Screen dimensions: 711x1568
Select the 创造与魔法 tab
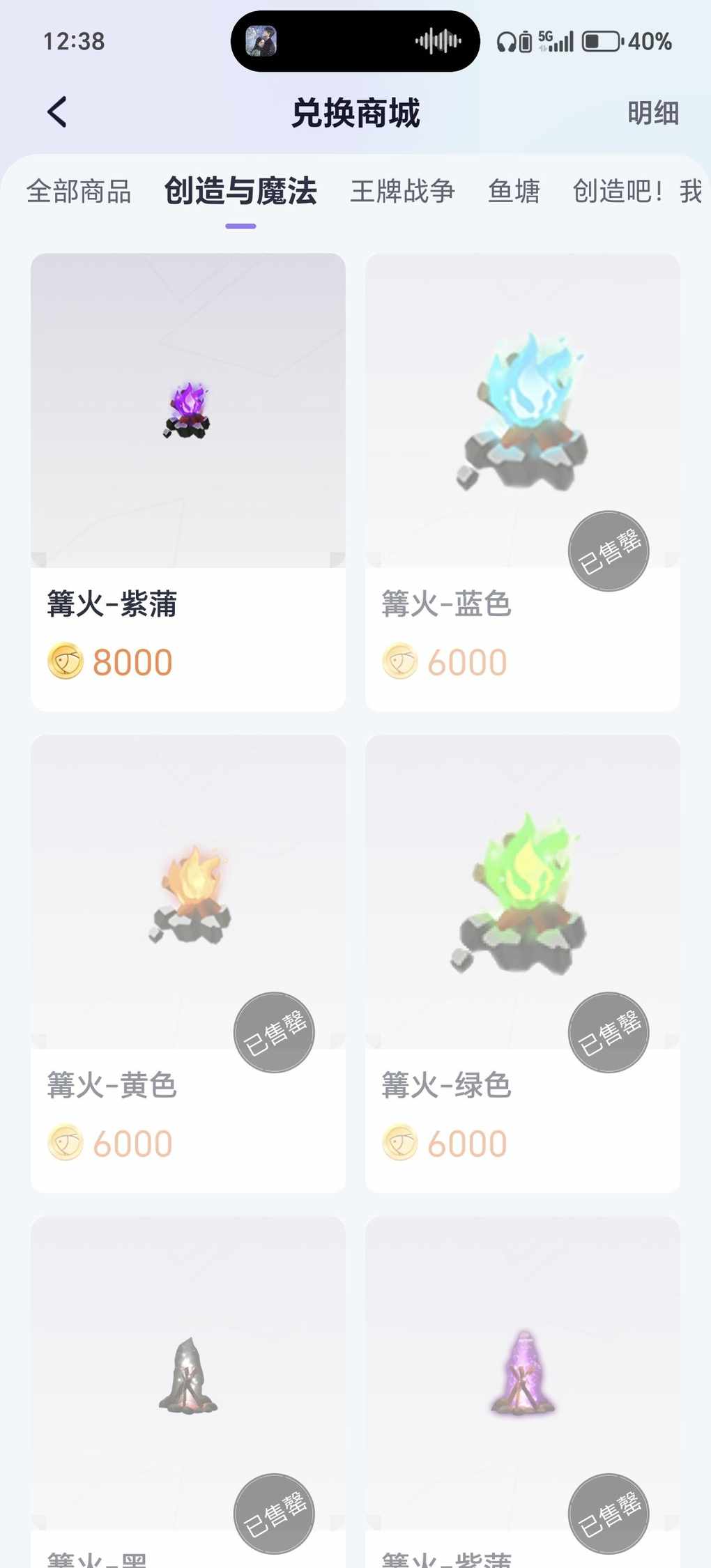point(240,192)
